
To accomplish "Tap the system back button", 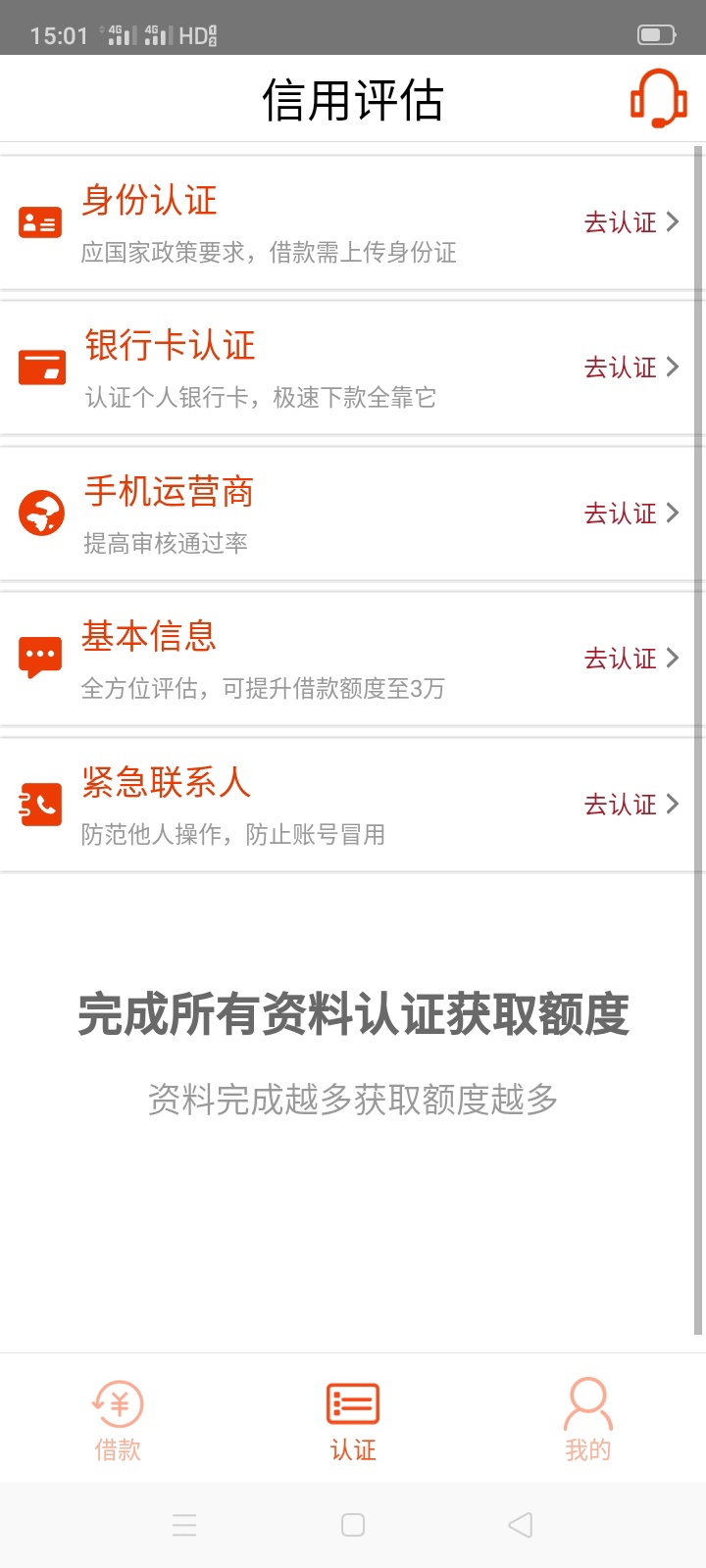I will pyautogui.click(x=521, y=1525).
